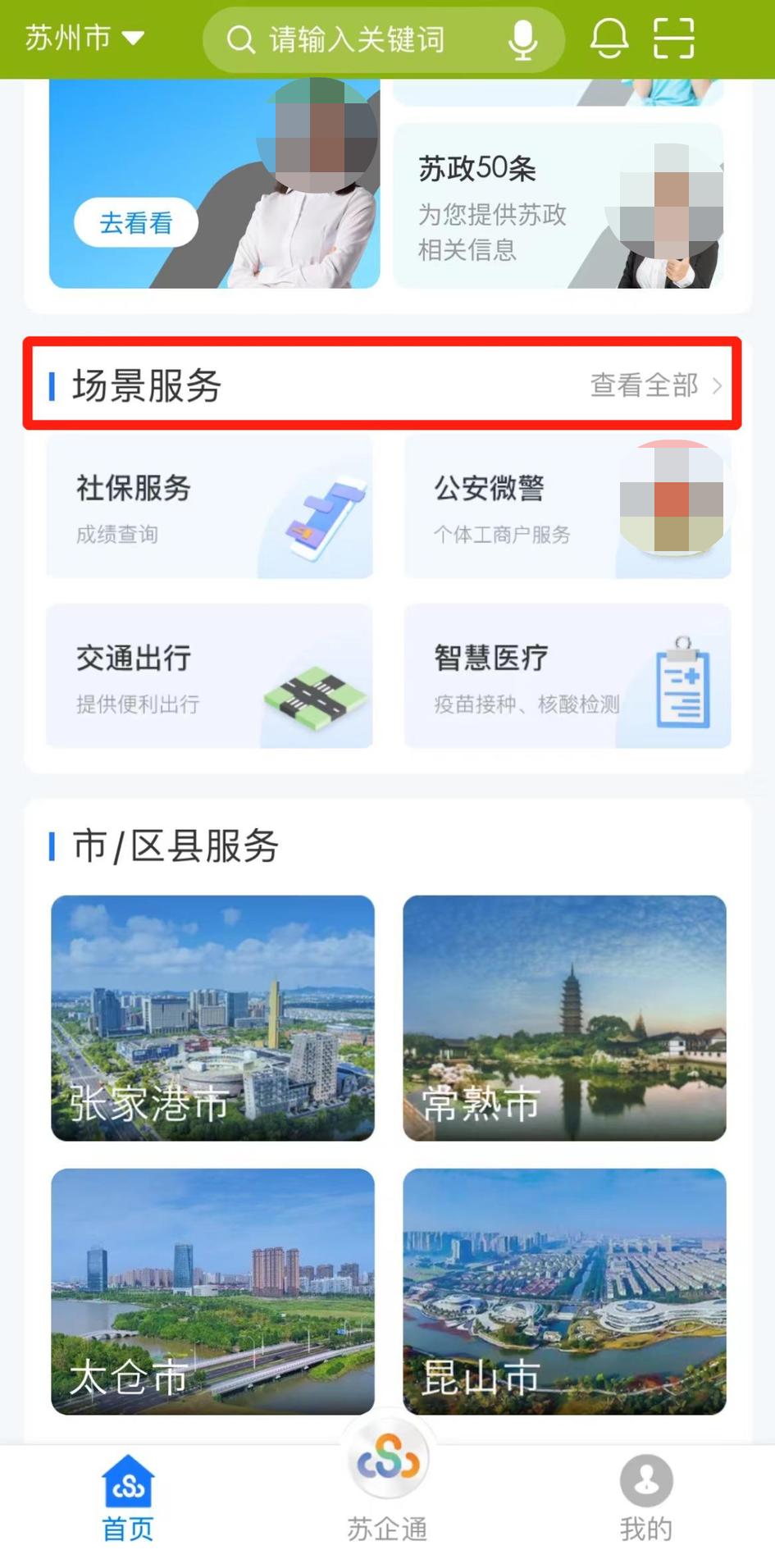Image resolution: width=775 pixels, height=1568 pixels.
Task: Select the 昆山市 city tile
Action: (x=564, y=1291)
